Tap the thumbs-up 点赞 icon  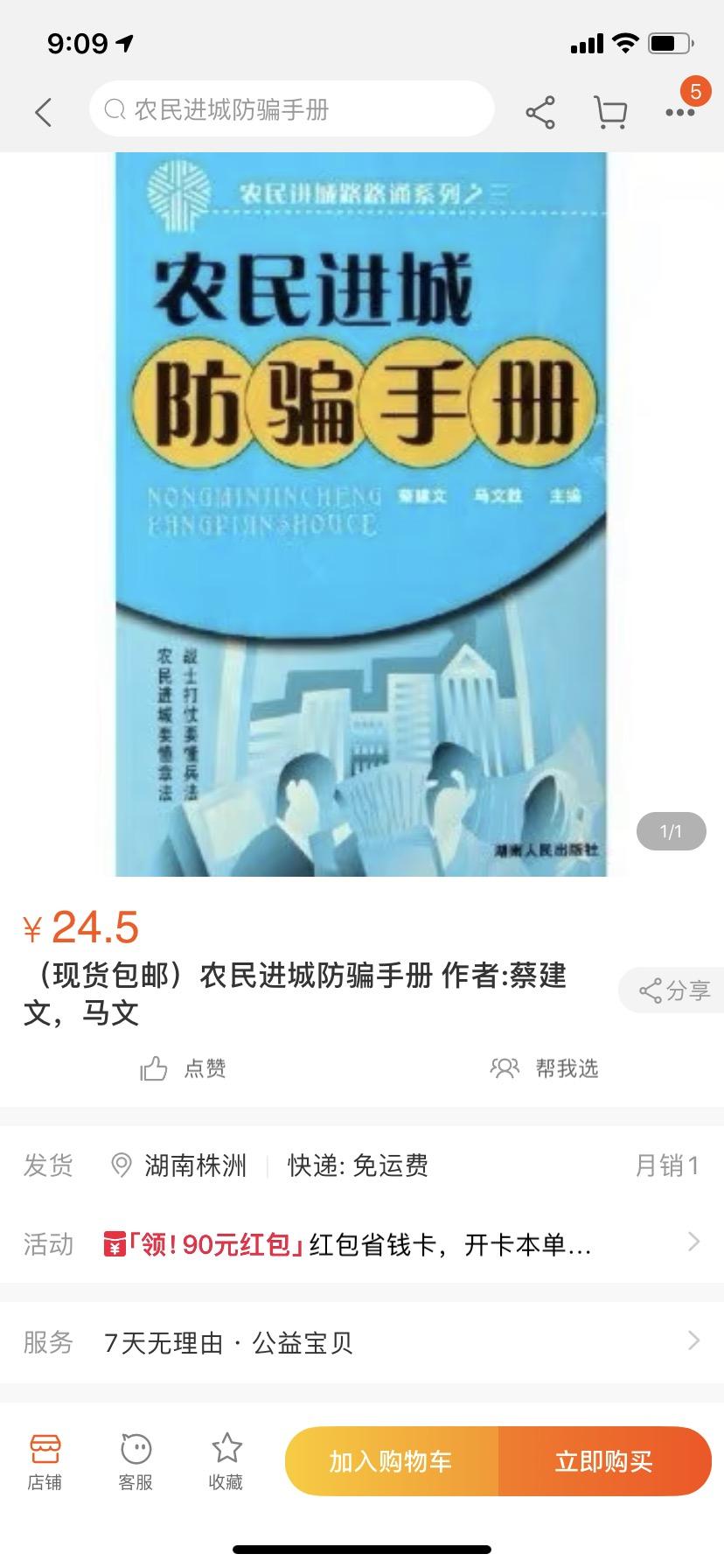click(x=154, y=1068)
